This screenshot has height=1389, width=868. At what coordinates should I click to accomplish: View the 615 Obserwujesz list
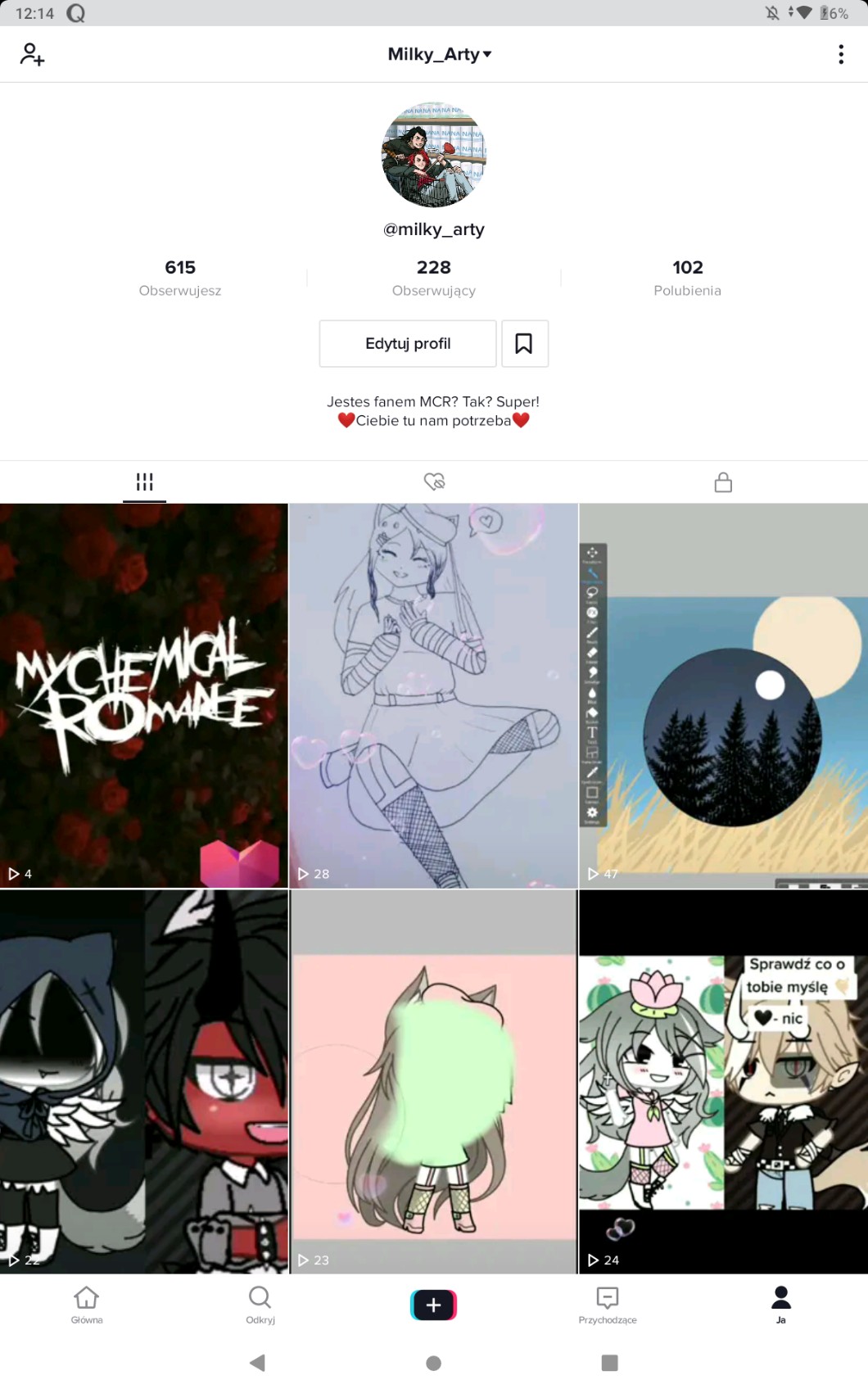(180, 278)
